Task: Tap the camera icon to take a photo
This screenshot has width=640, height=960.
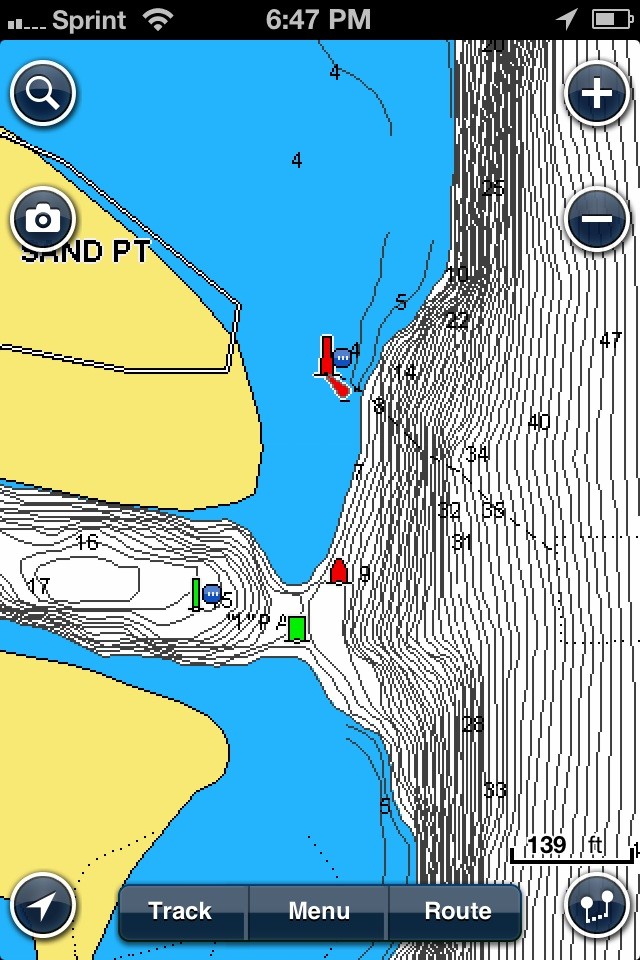Action: [43, 218]
